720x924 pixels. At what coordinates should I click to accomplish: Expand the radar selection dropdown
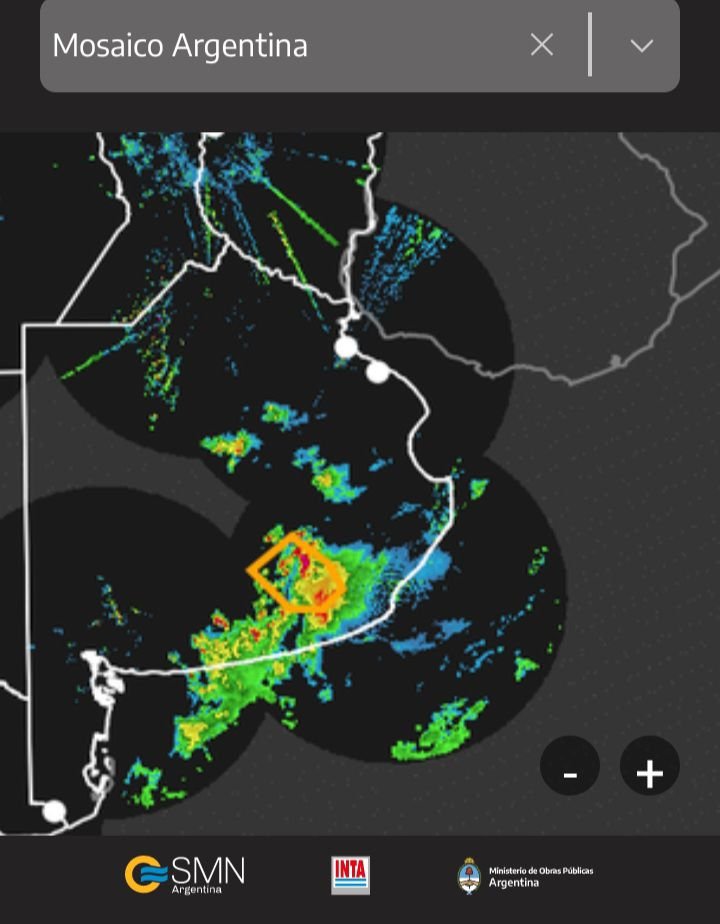[641, 45]
